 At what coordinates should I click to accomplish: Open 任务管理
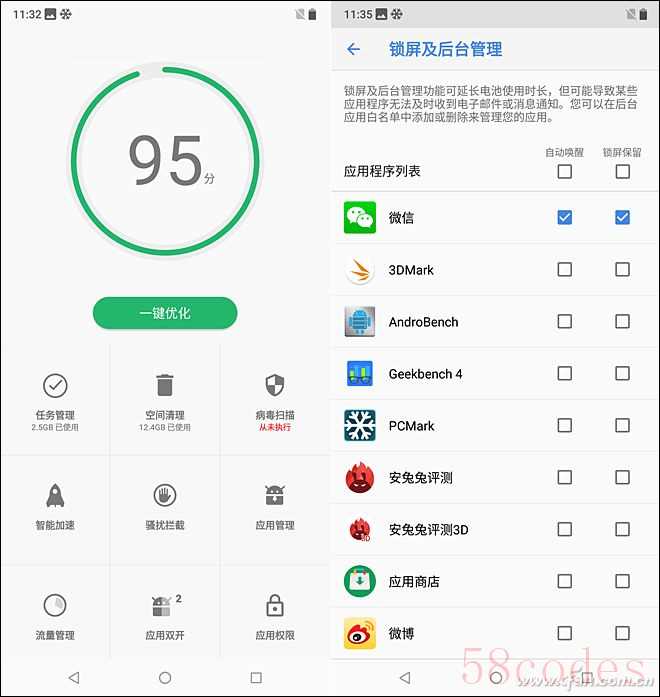55,400
